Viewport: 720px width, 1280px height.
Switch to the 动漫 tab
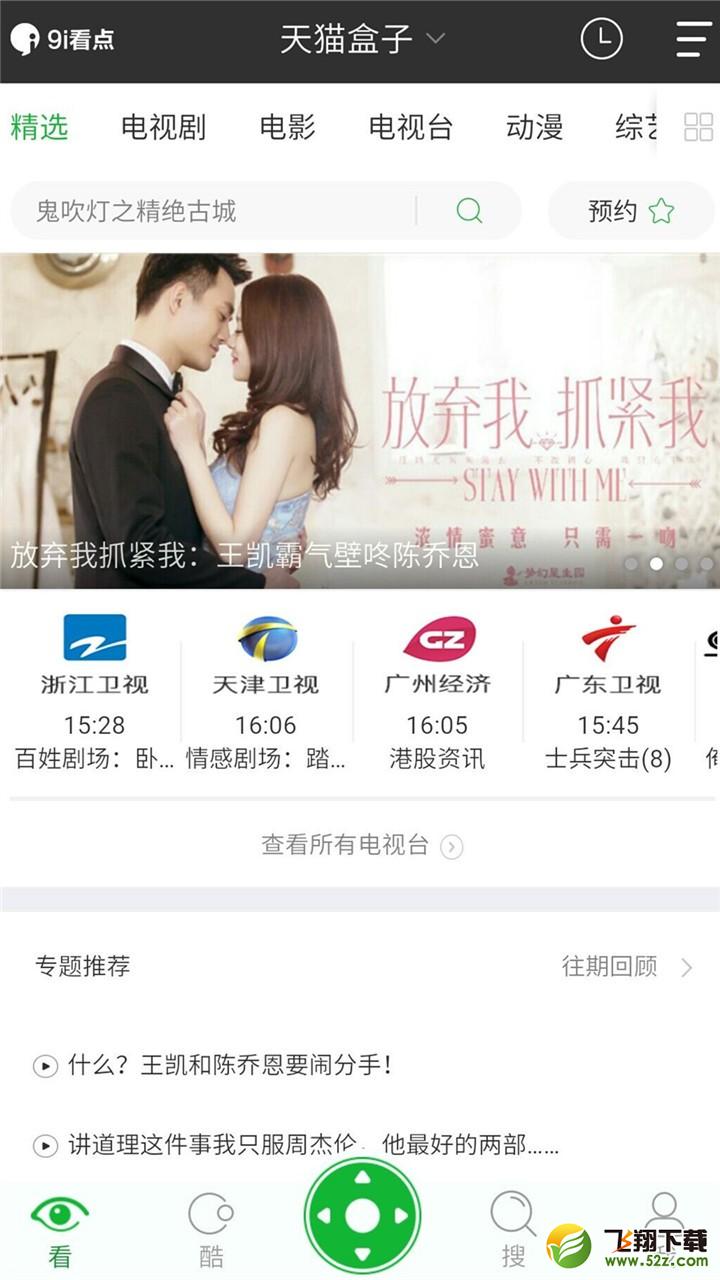tap(534, 127)
